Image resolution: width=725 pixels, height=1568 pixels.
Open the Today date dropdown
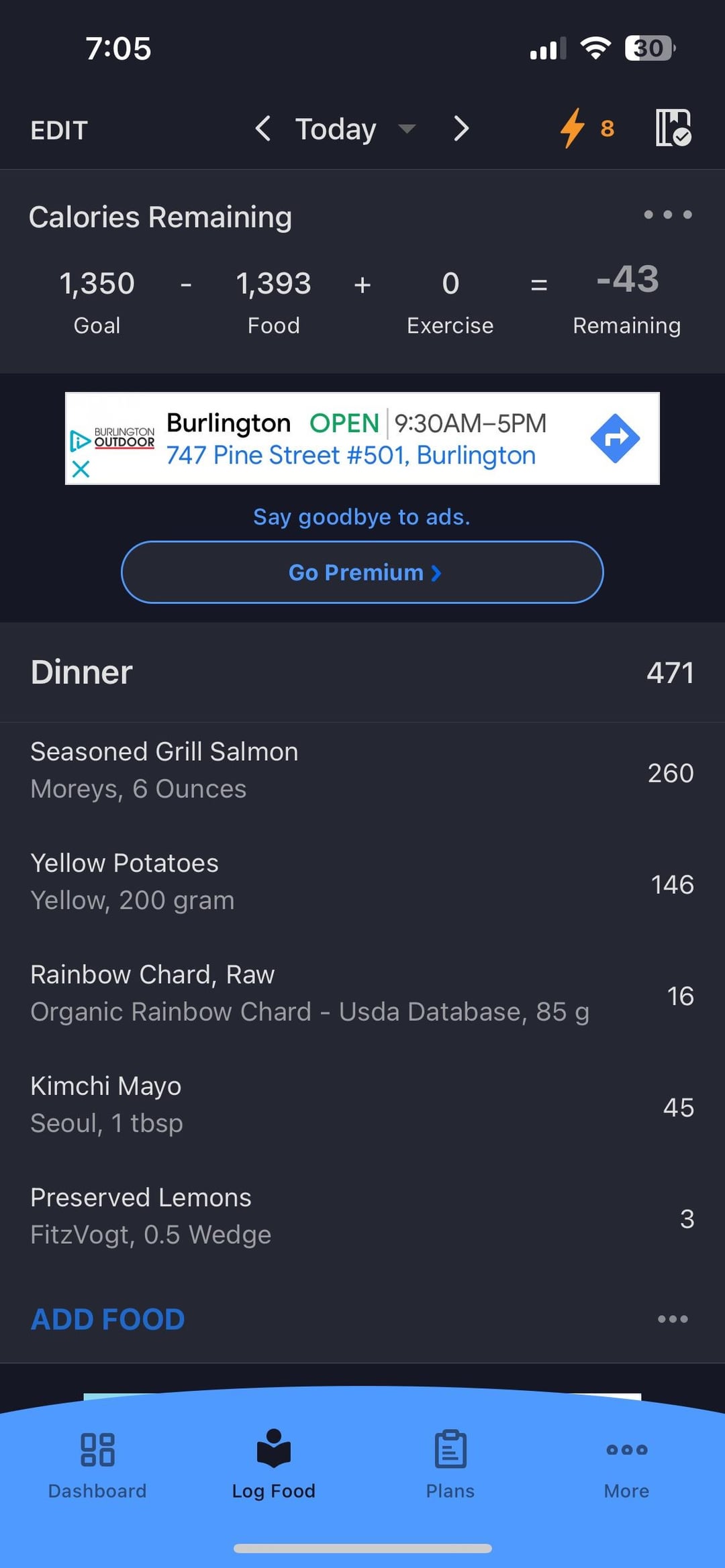(355, 129)
